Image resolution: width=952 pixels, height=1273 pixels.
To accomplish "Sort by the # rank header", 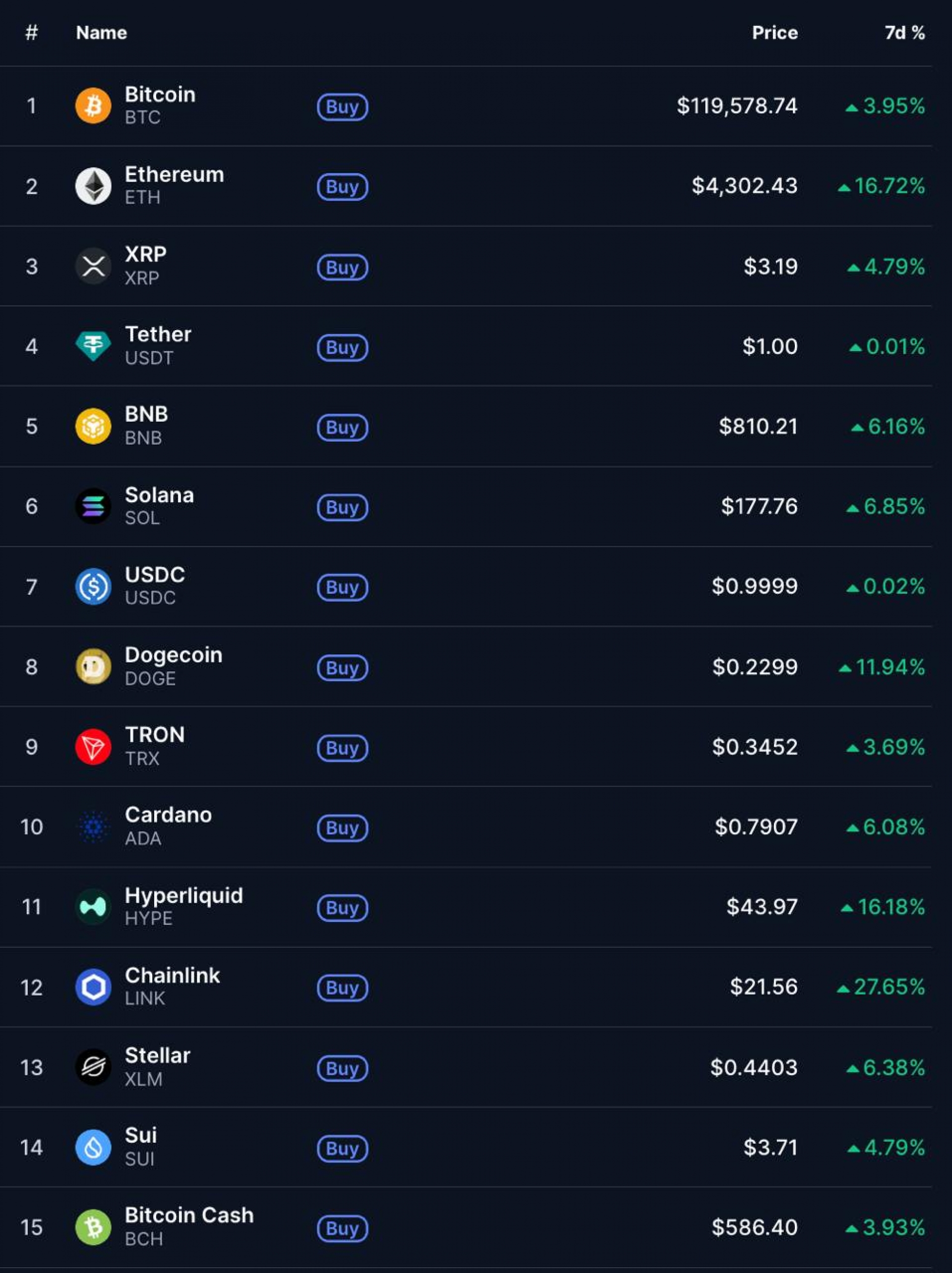I will pyautogui.click(x=32, y=33).
